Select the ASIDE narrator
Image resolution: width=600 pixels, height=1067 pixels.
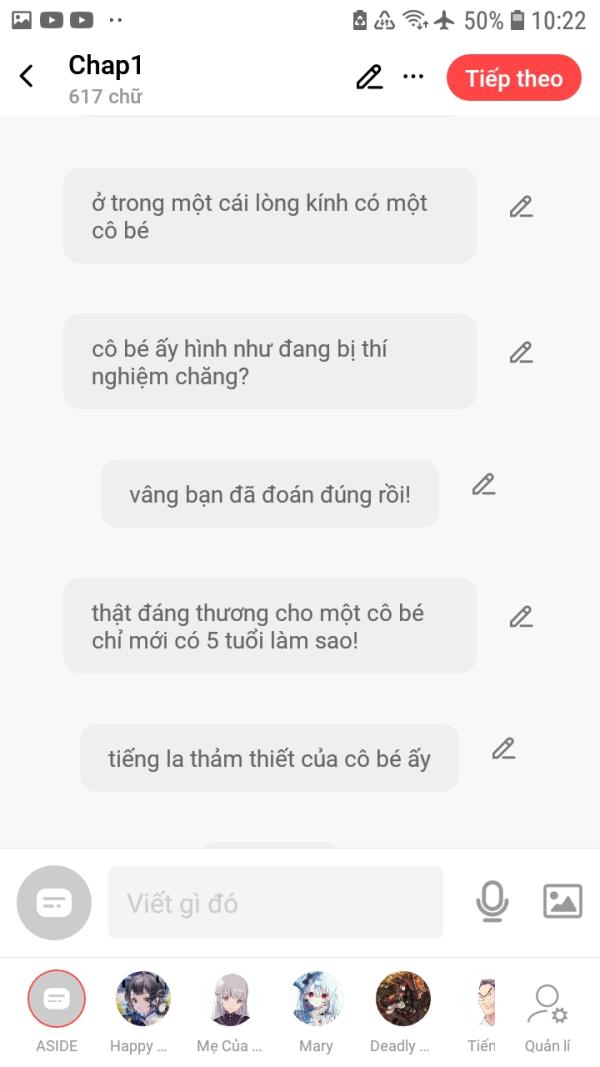(x=57, y=999)
